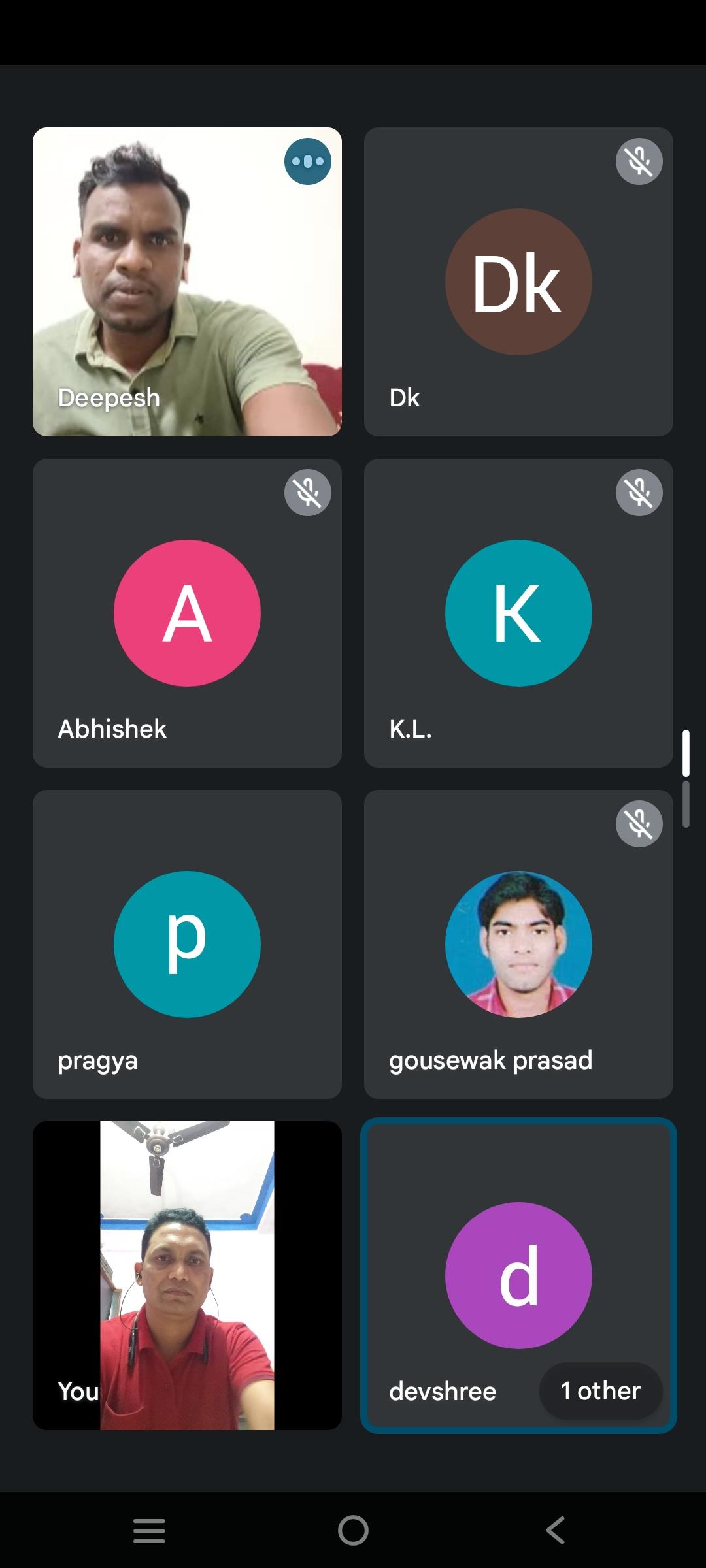Go back using system back button
The width and height of the screenshot is (706, 1568).
[556, 1530]
